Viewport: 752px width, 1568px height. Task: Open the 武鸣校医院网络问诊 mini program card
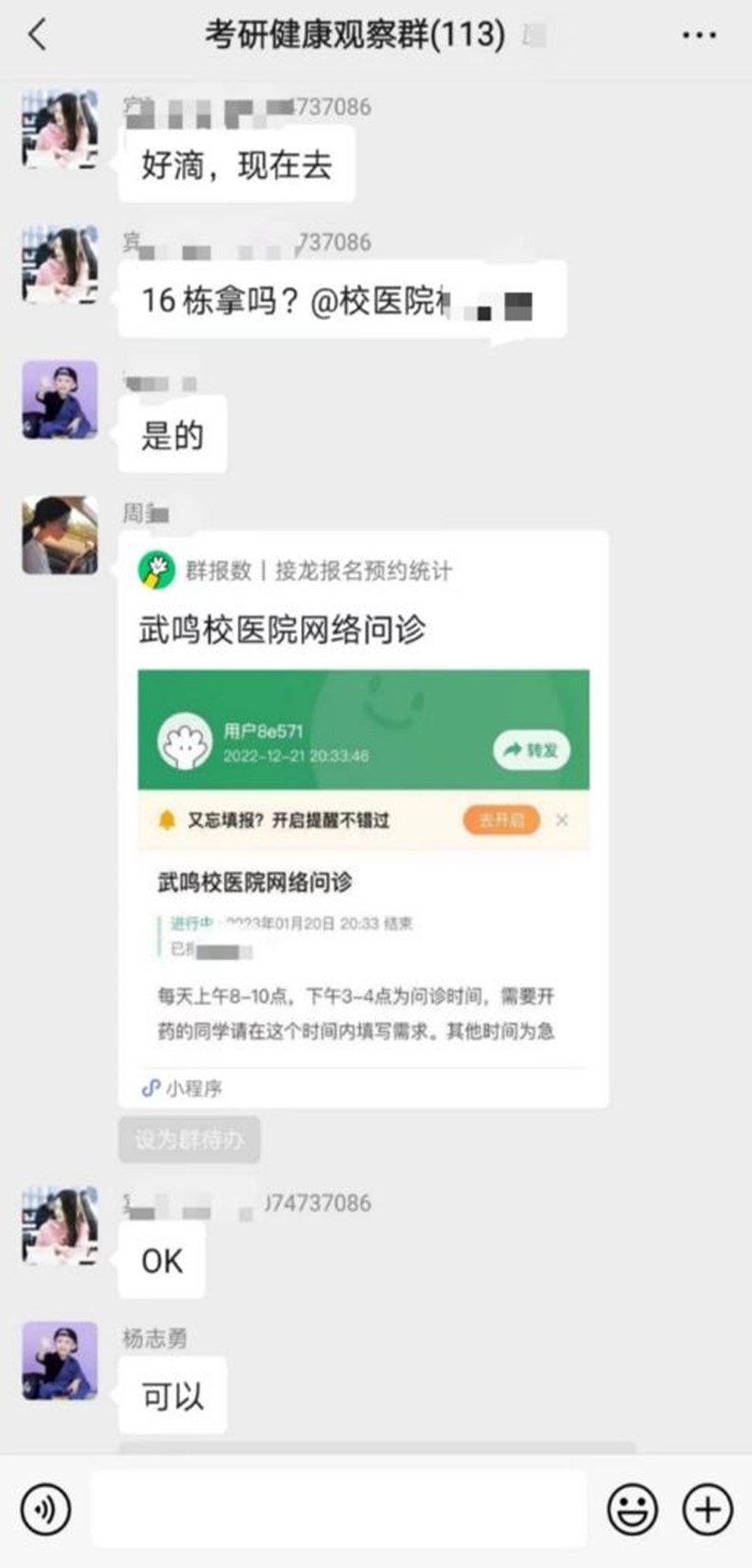[x=363, y=818]
